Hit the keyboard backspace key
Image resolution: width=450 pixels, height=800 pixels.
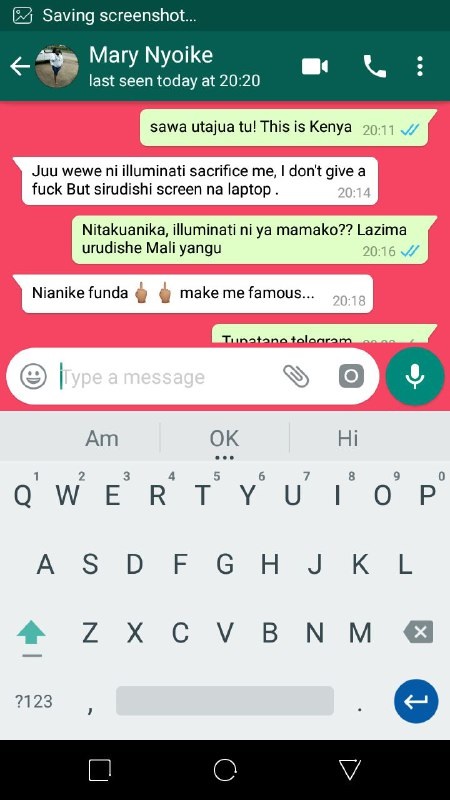point(418,633)
